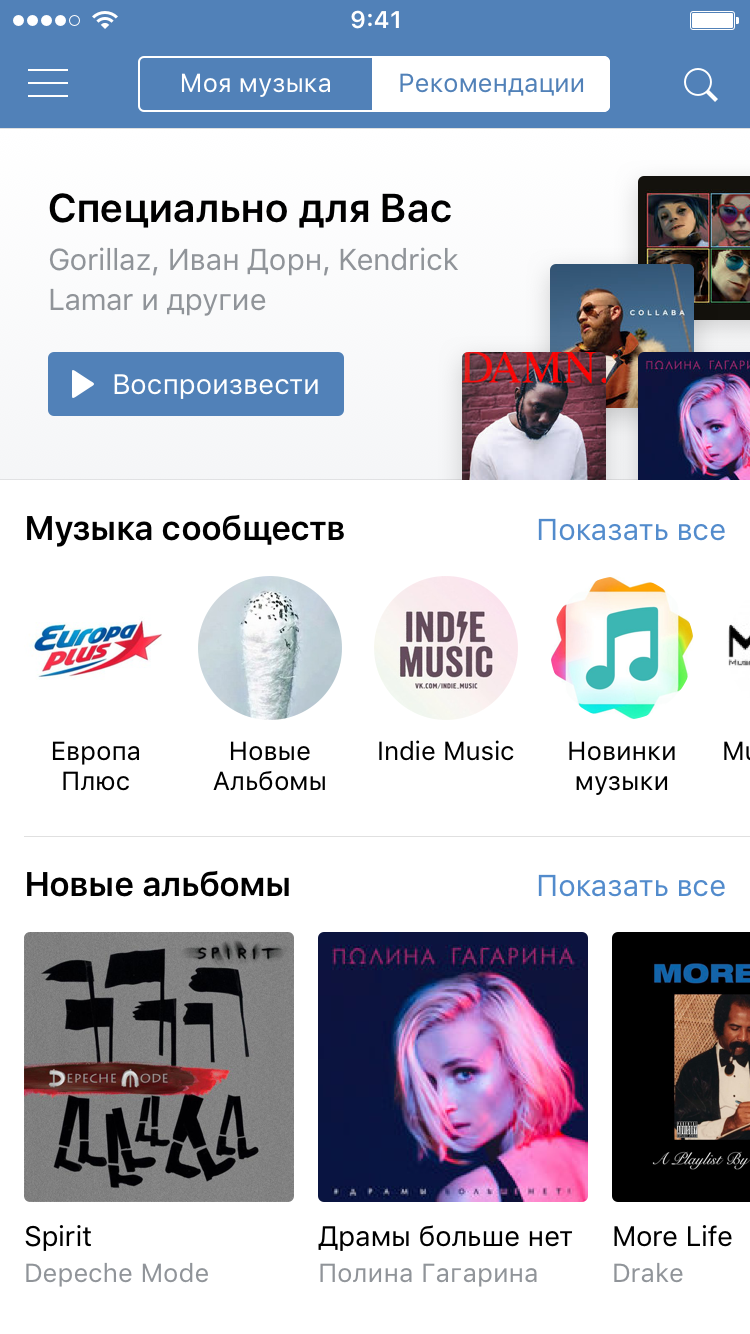Select the Новые Альбомы community icon
The width and height of the screenshot is (750, 1334).
point(269,648)
